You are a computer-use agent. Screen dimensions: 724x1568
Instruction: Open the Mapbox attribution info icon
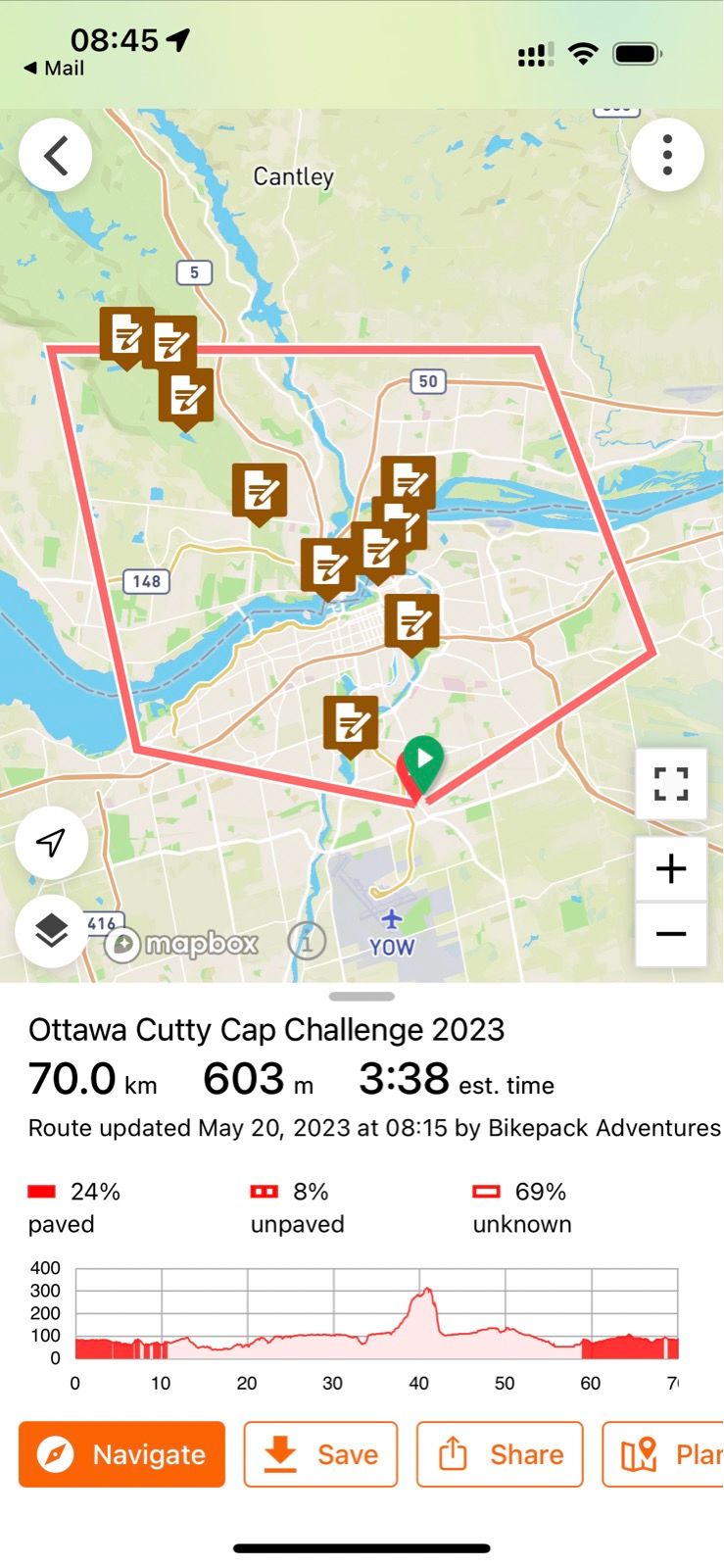(x=307, y=943)
